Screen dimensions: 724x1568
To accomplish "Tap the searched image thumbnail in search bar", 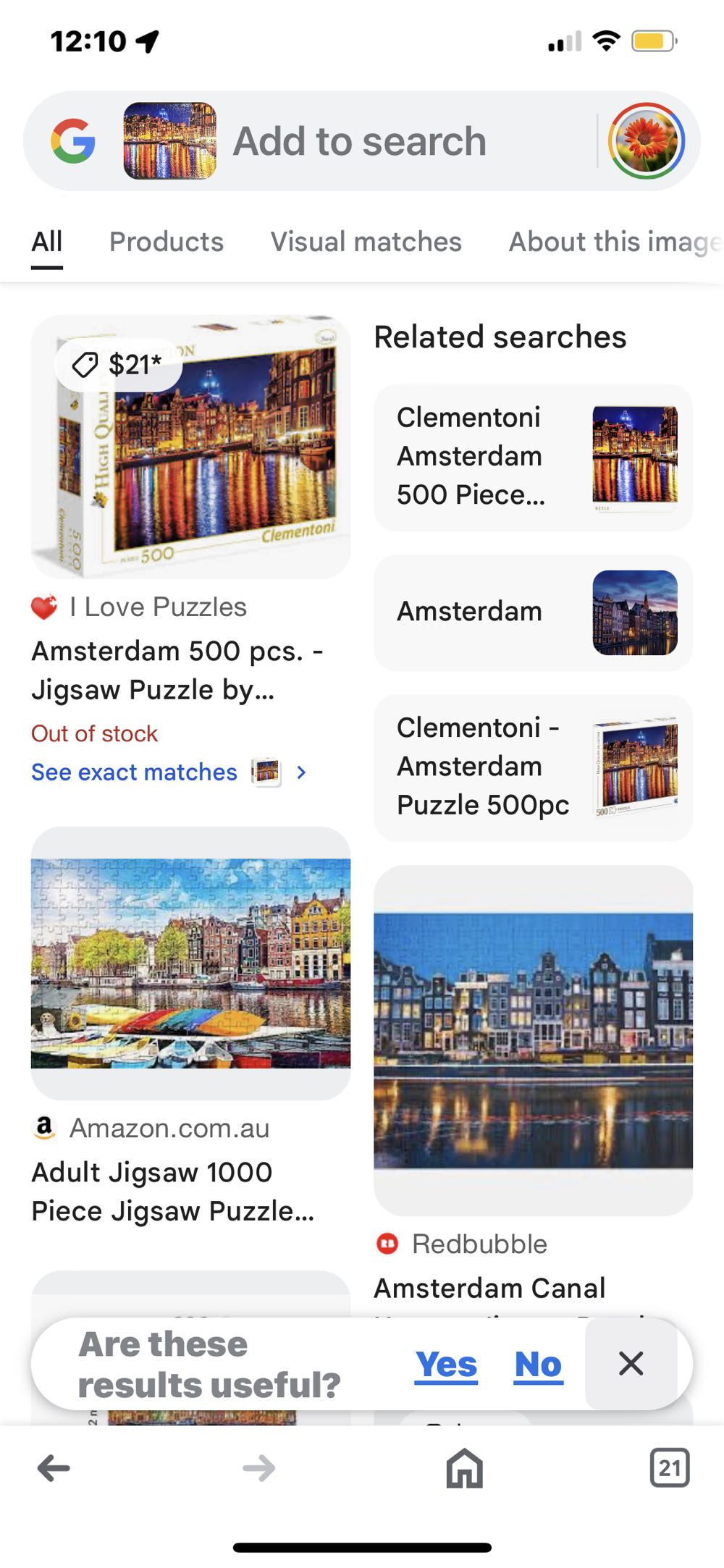I will 170,139.
